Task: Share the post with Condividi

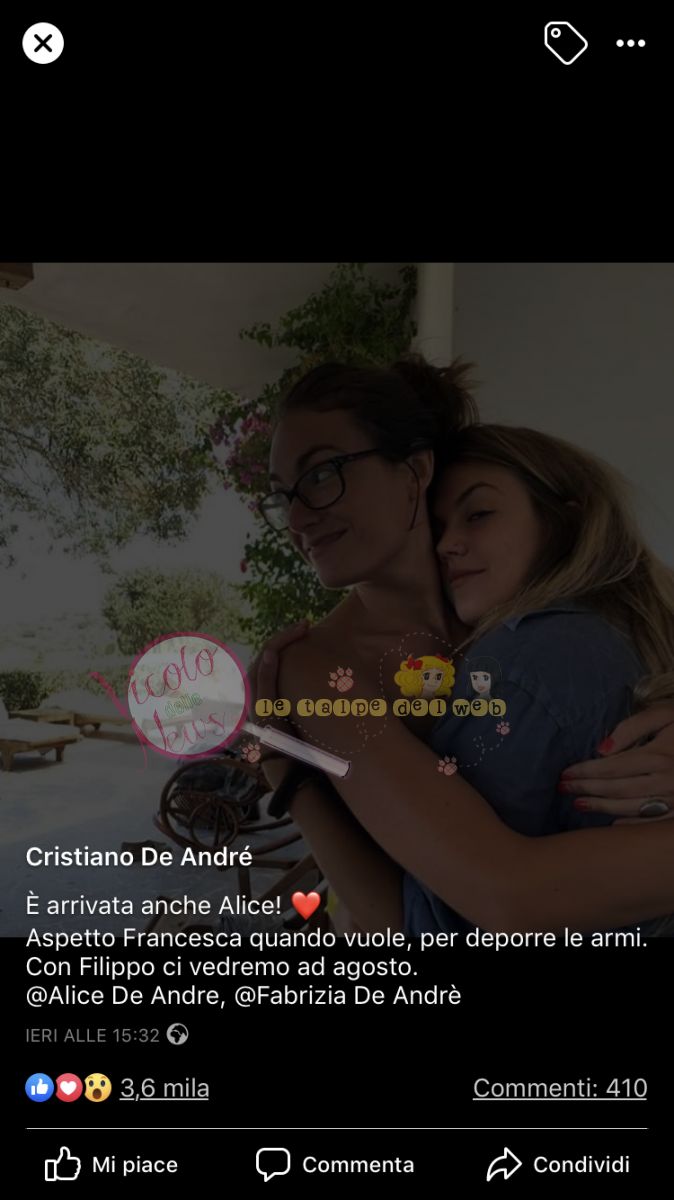Action: 559,1165
